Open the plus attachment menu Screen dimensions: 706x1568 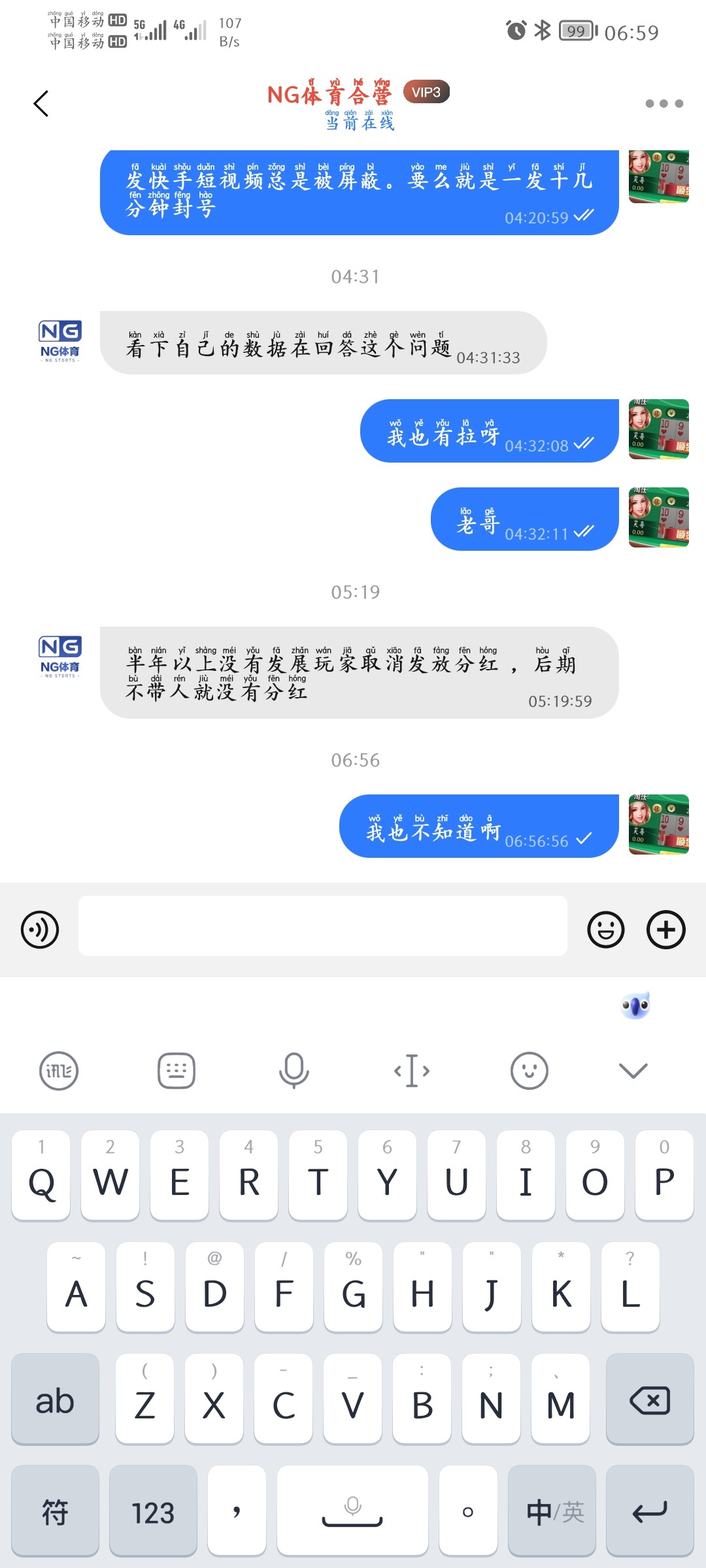click(665, 930)
